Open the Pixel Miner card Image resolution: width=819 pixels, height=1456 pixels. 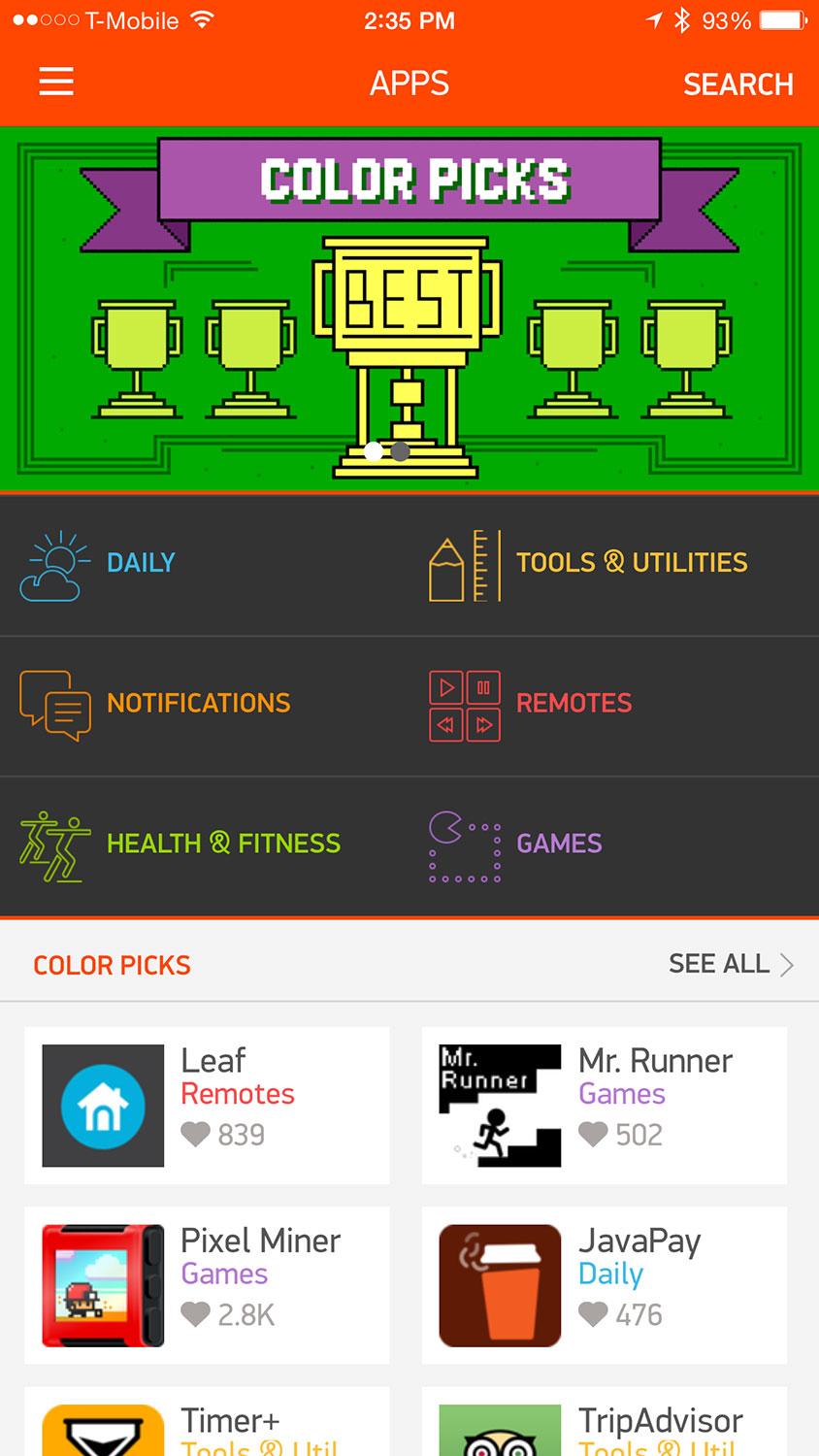207,1285
